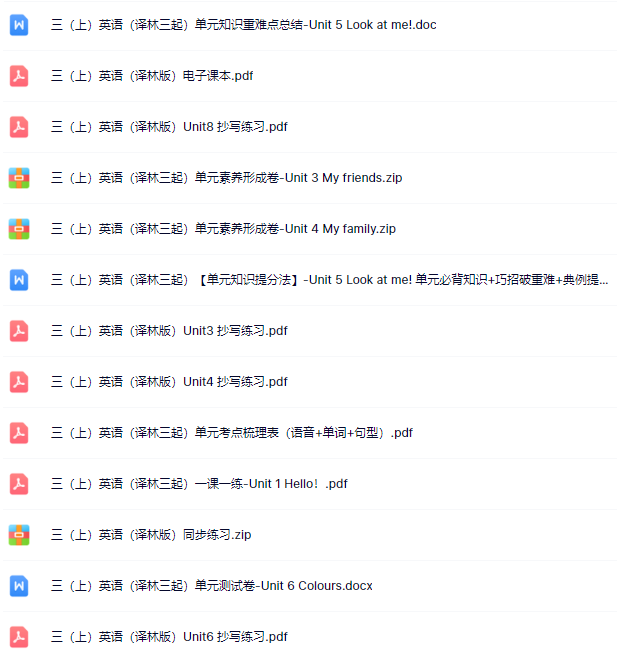Open the 单元知识提分法 Unit 5 document

click(x=329, y=280)
